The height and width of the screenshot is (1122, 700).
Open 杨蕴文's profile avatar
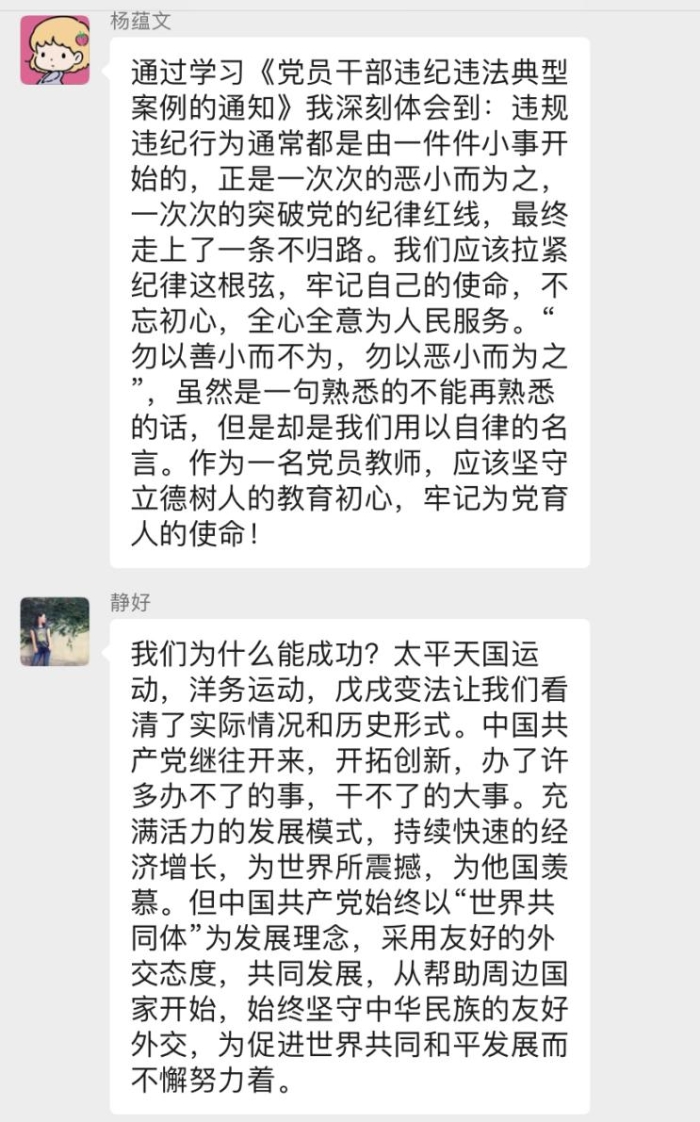click(x=55, y=50)
